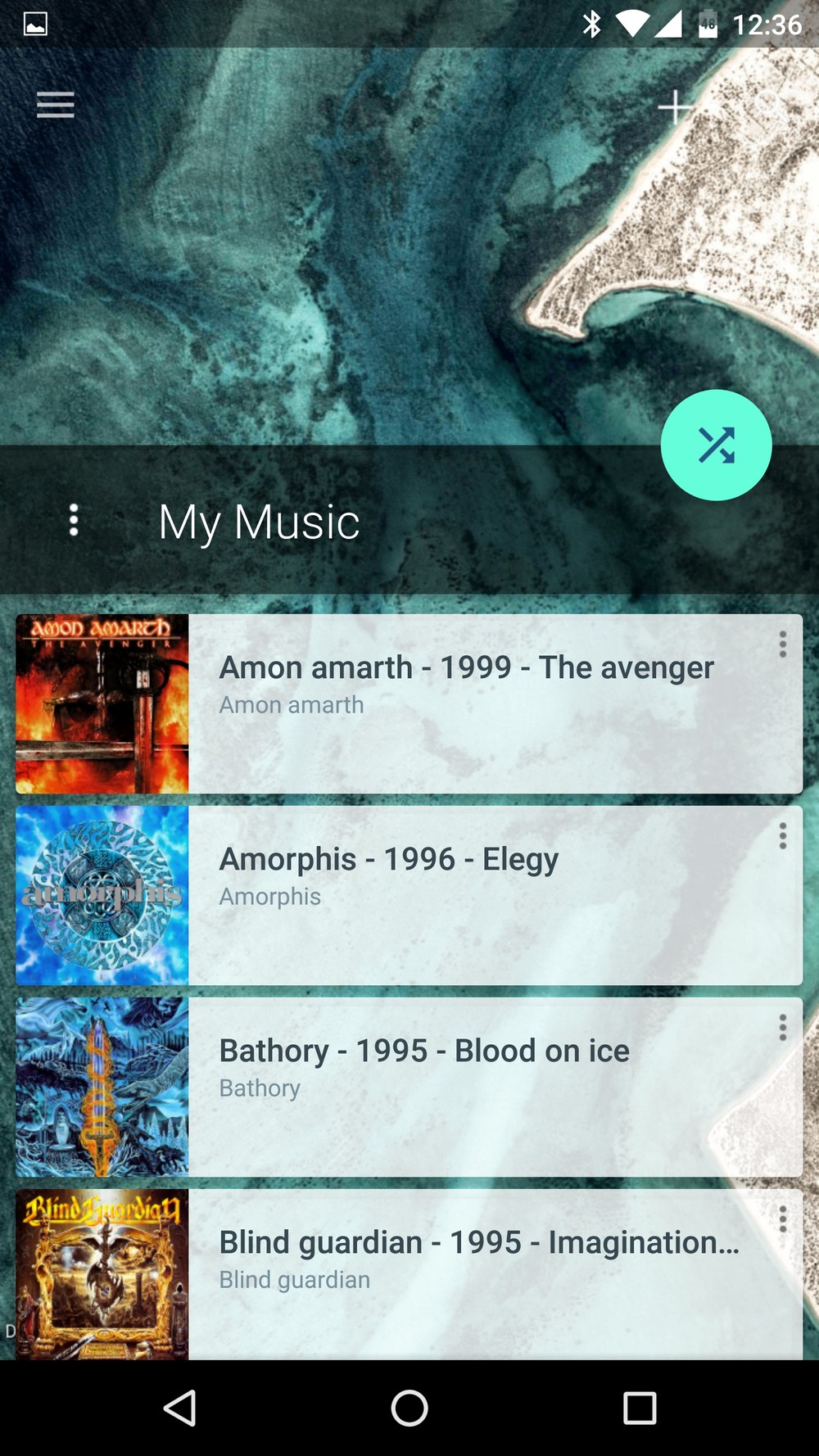This screenshot has height=1456, width=819.
Task: Open options for Bathory album
Action: [x=782, y=1028]
